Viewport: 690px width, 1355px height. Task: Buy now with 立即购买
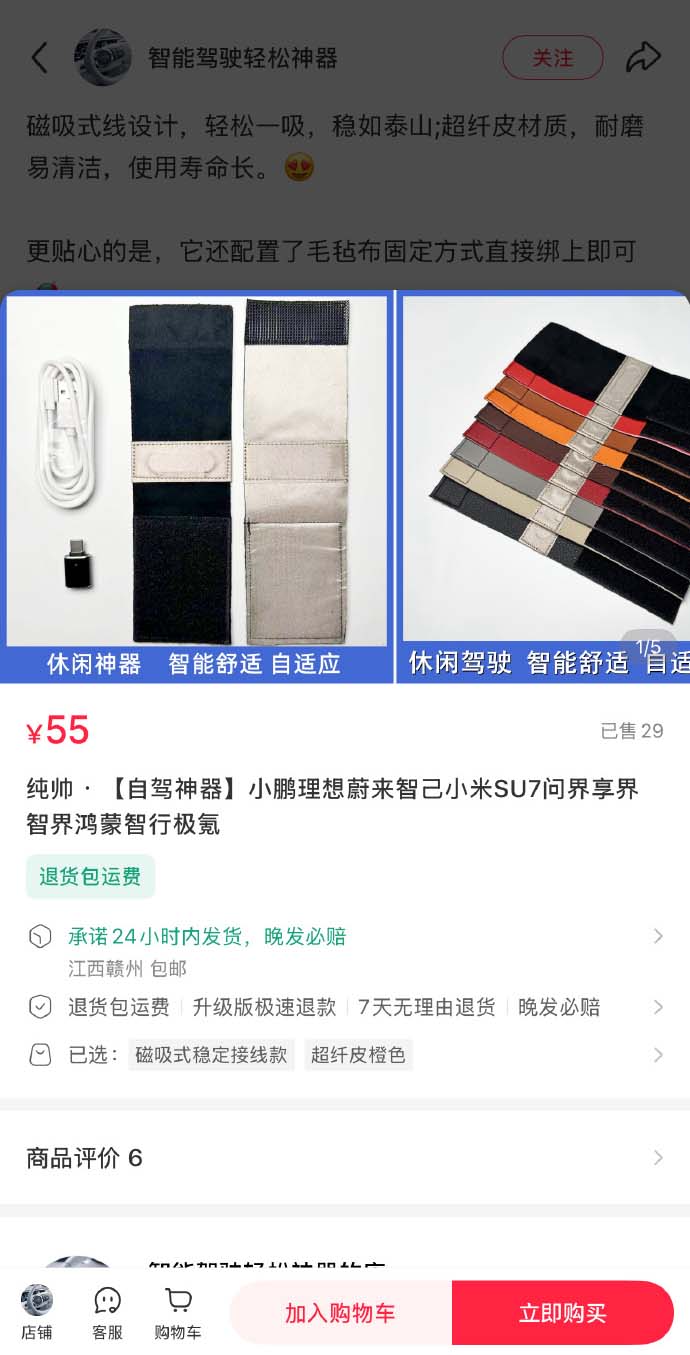coord(562,1313)
